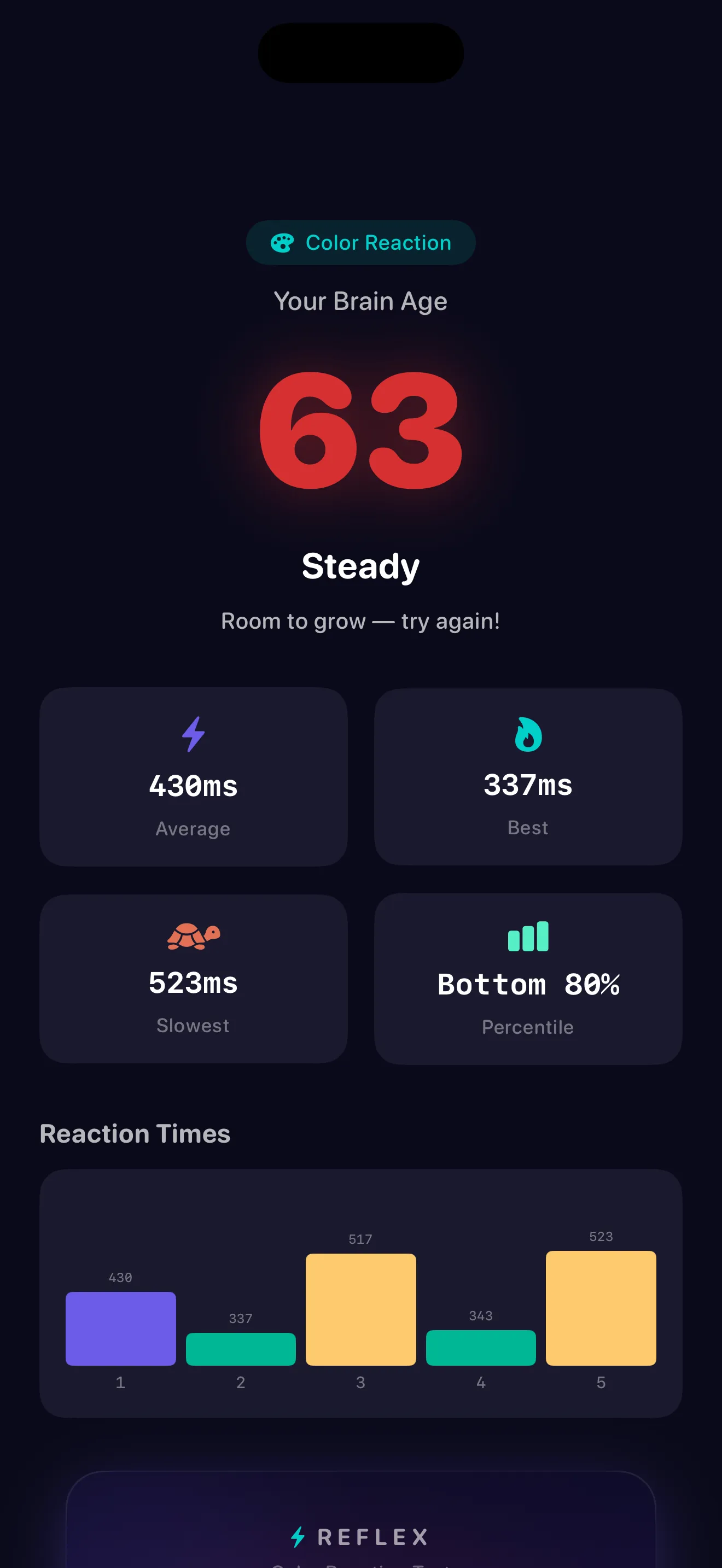This screenshot has height=1568, width=722.
Task: Click the Steady rating label
Action: (360, 565)
